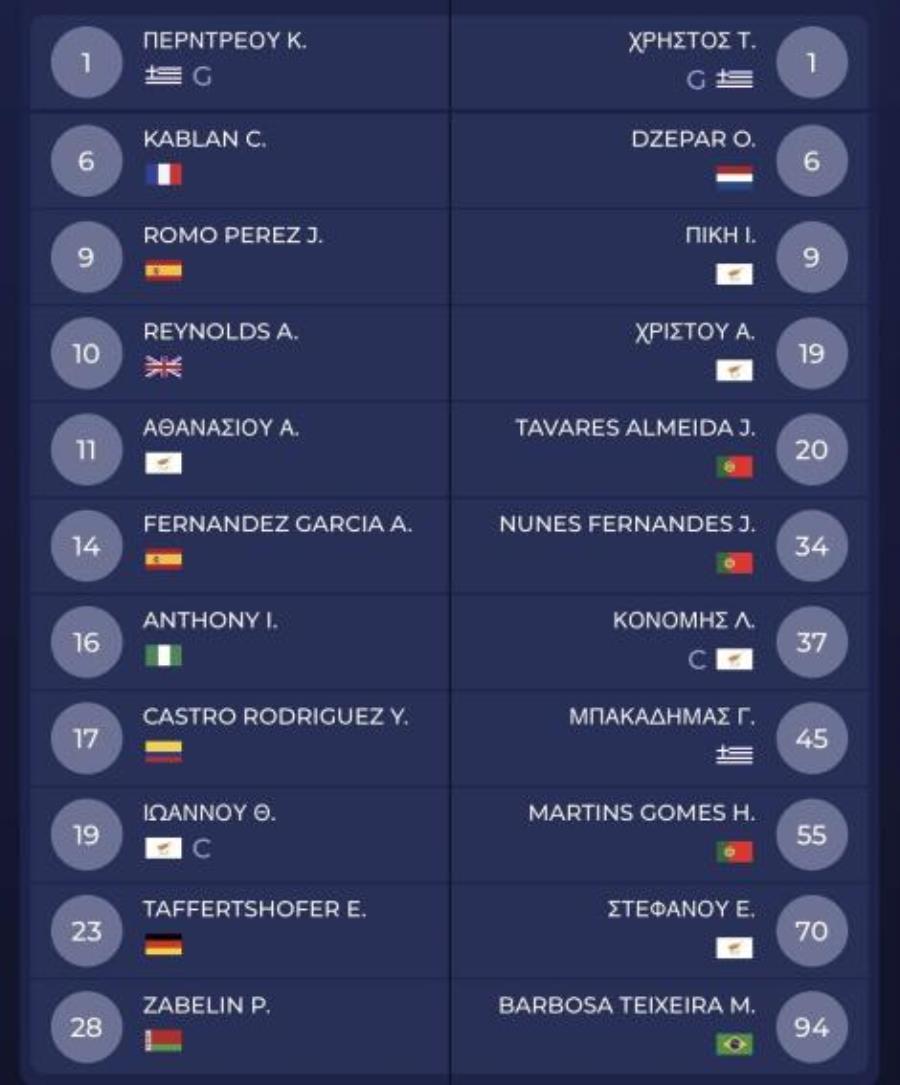900x1085 pixels.
Task: Open BARBOSA TEIXEIRA M. player profile
Action: click(x=627, y=1005)
